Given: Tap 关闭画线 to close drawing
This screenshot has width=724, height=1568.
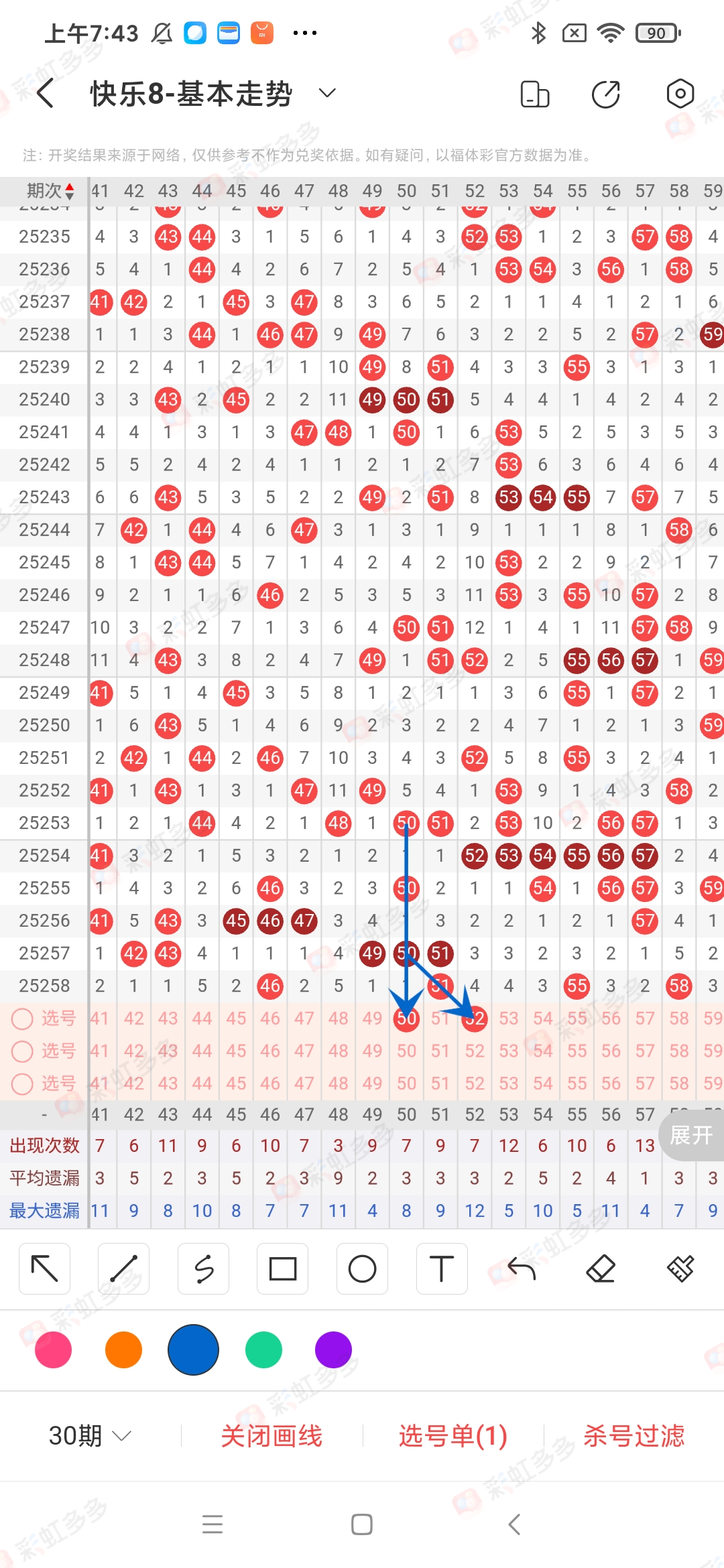Looking at the screenshot, I should click(272, 1435).
